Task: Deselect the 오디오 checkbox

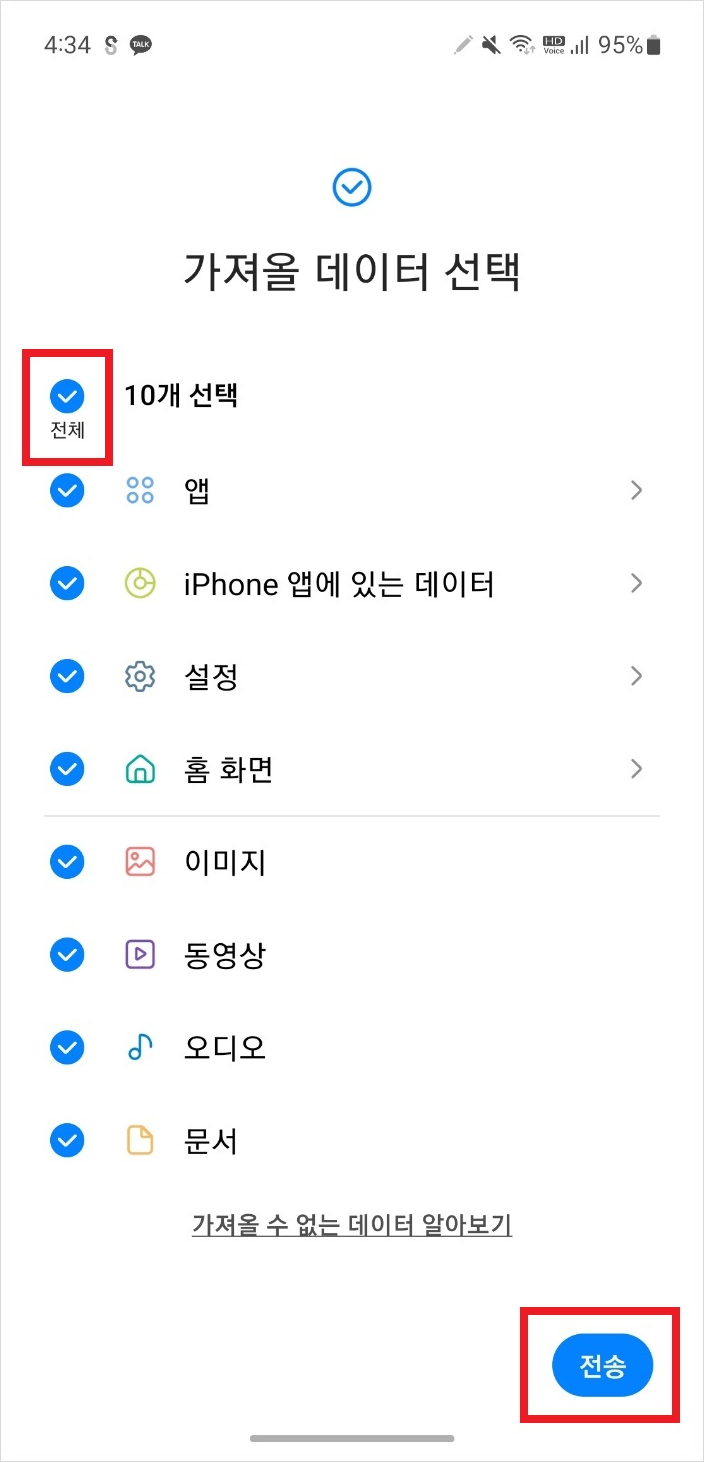Action: click(x=67, y=1047)
